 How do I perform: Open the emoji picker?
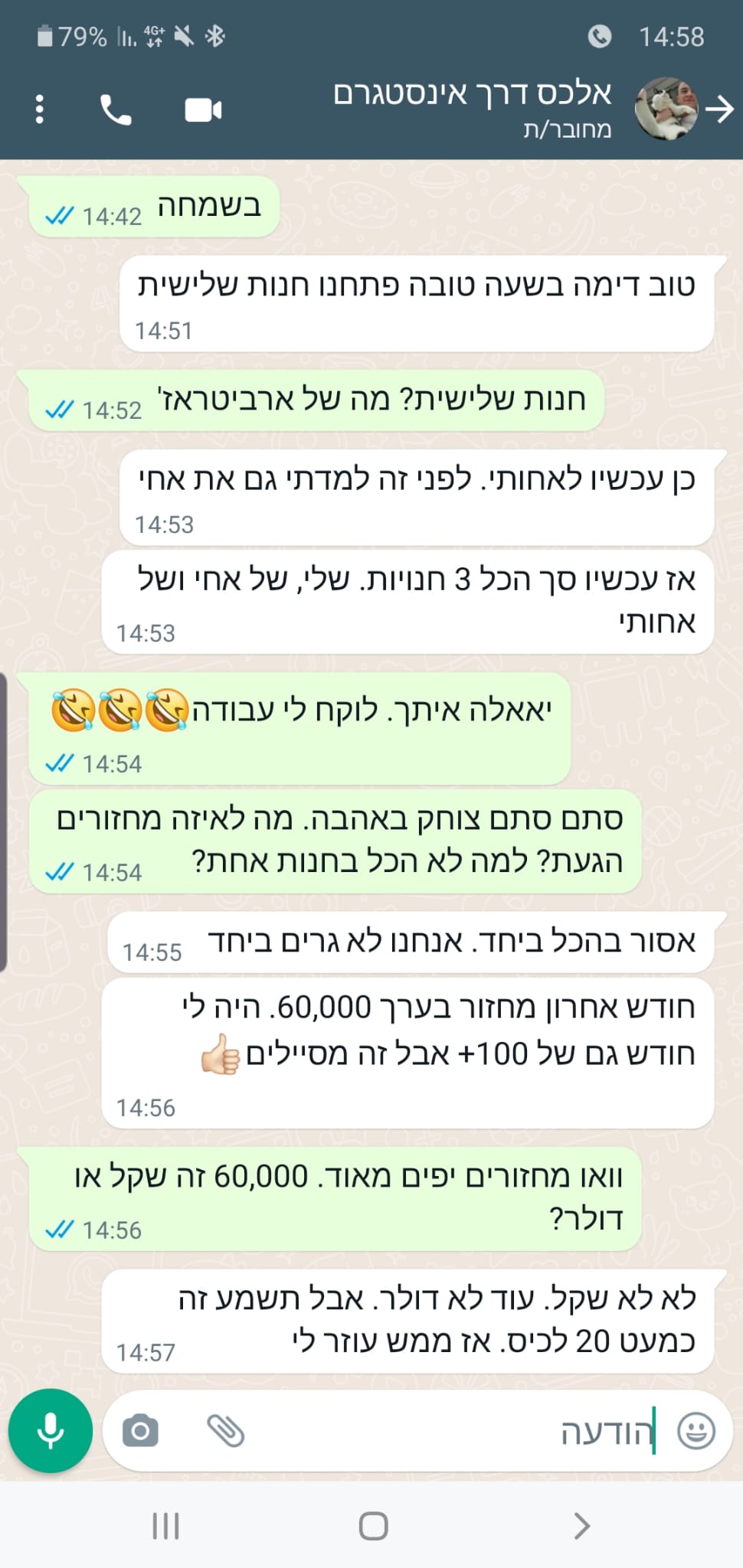coord(696,1430)
